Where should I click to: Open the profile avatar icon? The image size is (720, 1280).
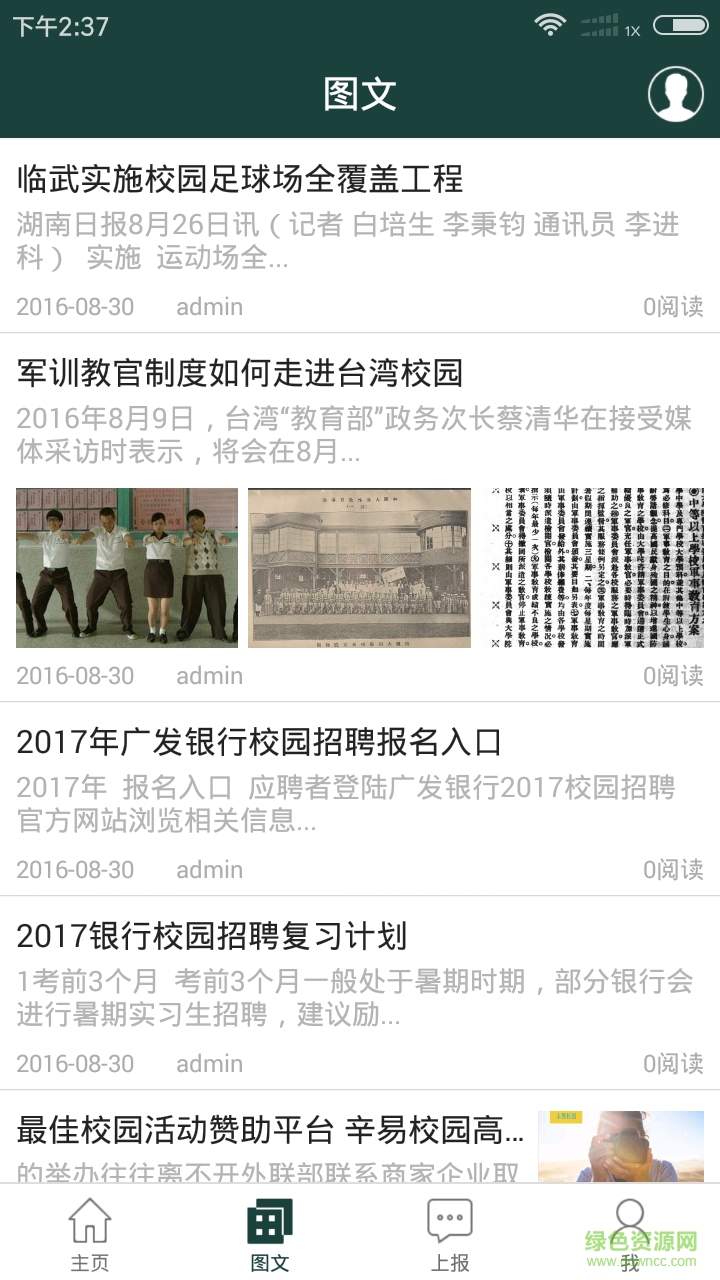tap(675, 94)
